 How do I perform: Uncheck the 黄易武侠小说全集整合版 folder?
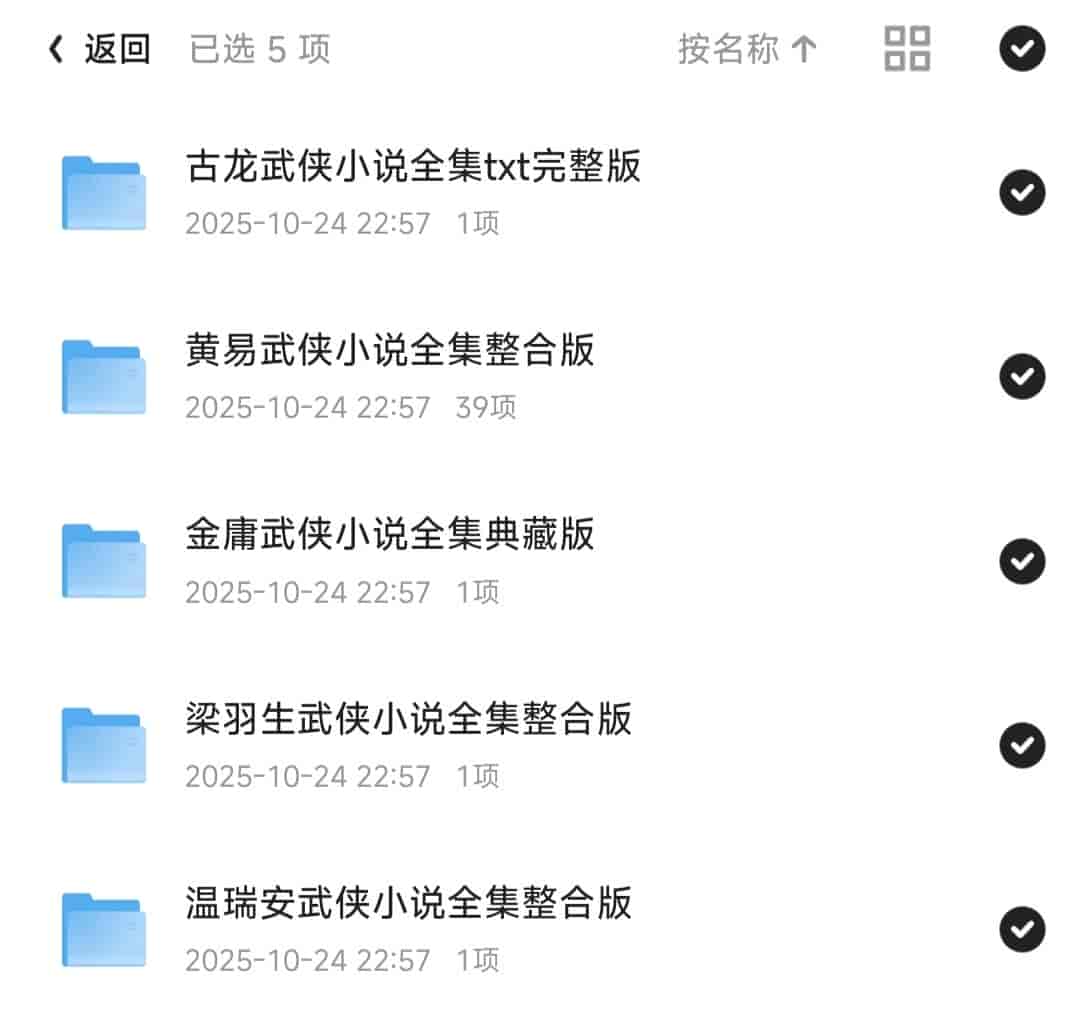[x=1022, y=377]
